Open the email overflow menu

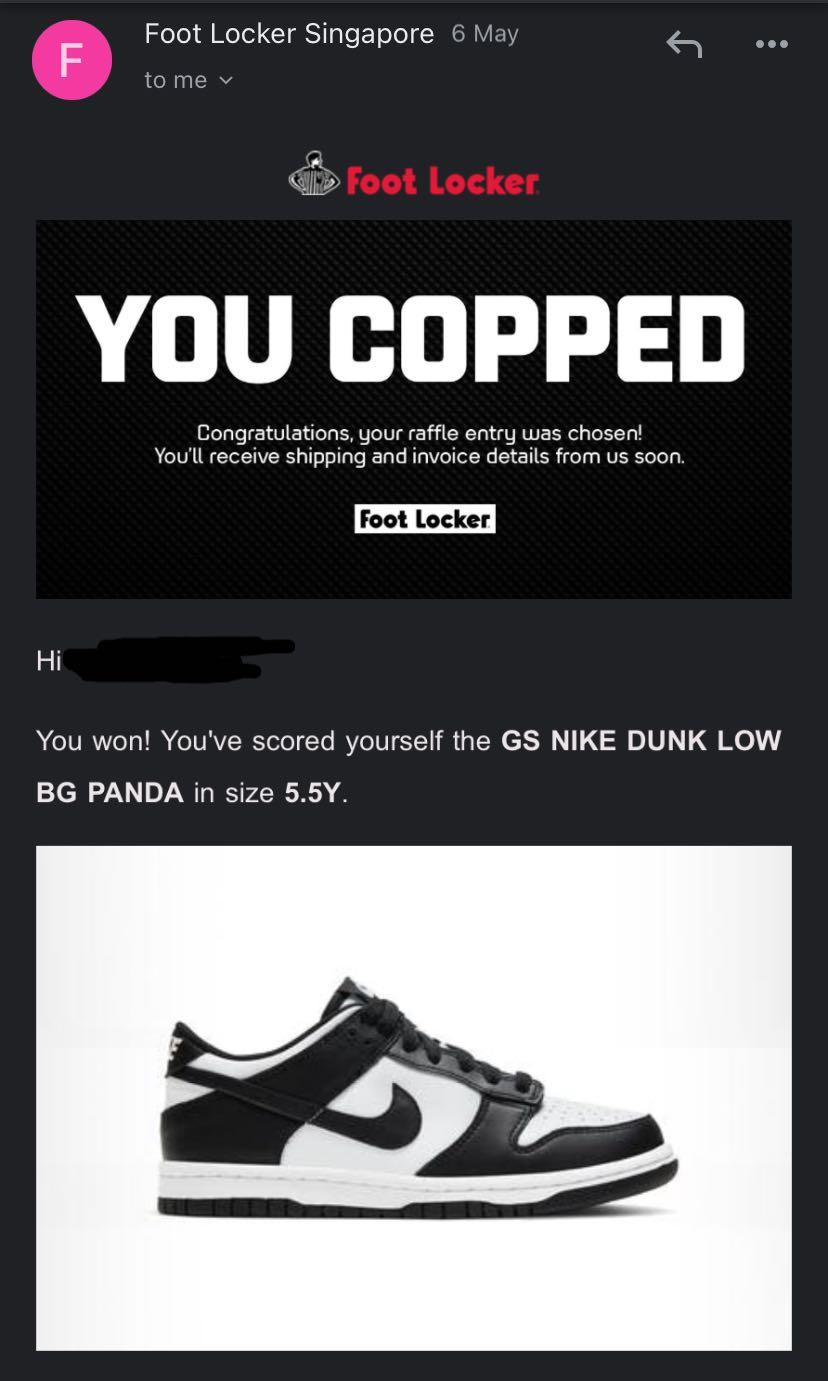(771, 44)
